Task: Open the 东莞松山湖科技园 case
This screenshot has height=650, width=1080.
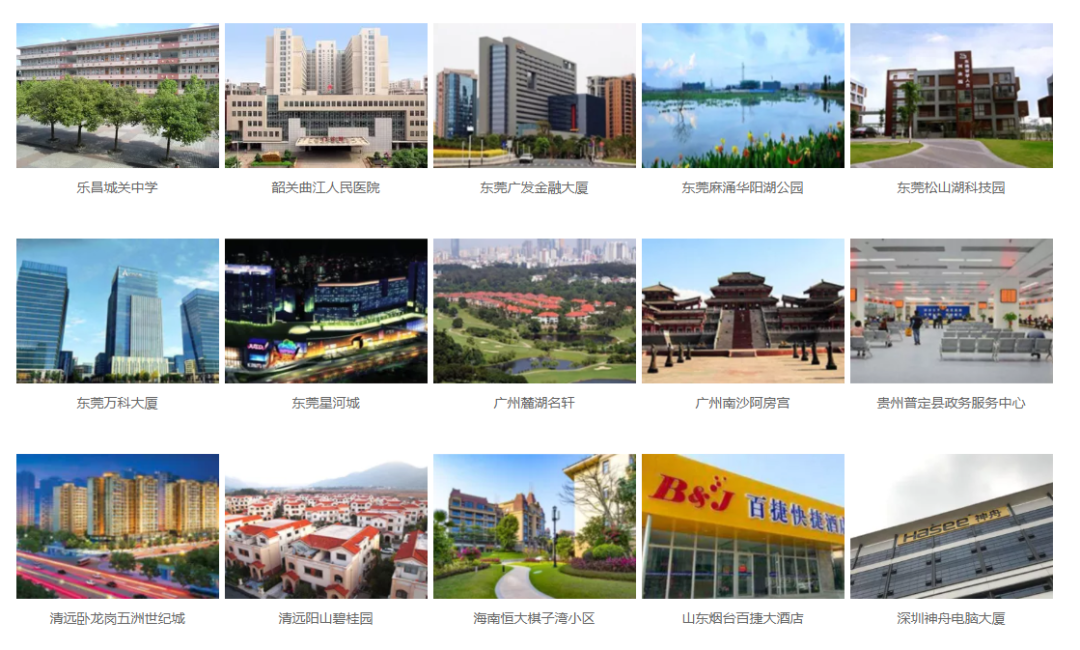Action: pyautogui.click(x=951, y=96)
